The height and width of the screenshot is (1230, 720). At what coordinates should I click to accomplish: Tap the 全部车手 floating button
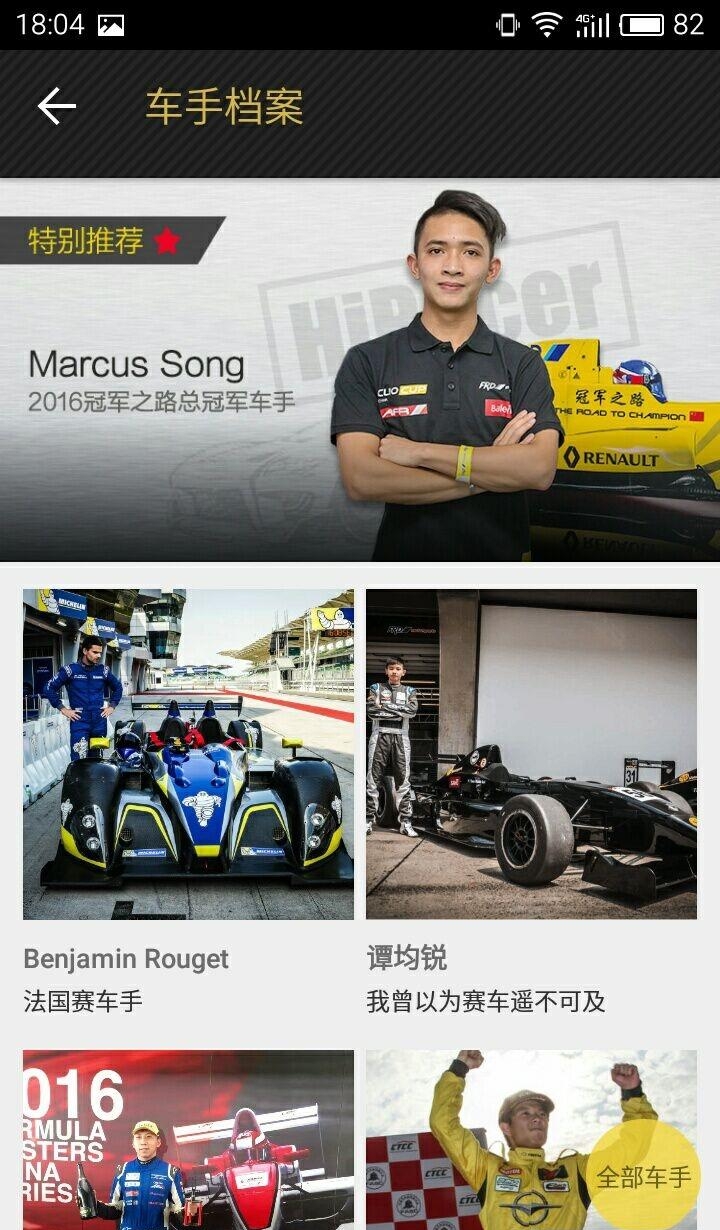coord(643,1177)
